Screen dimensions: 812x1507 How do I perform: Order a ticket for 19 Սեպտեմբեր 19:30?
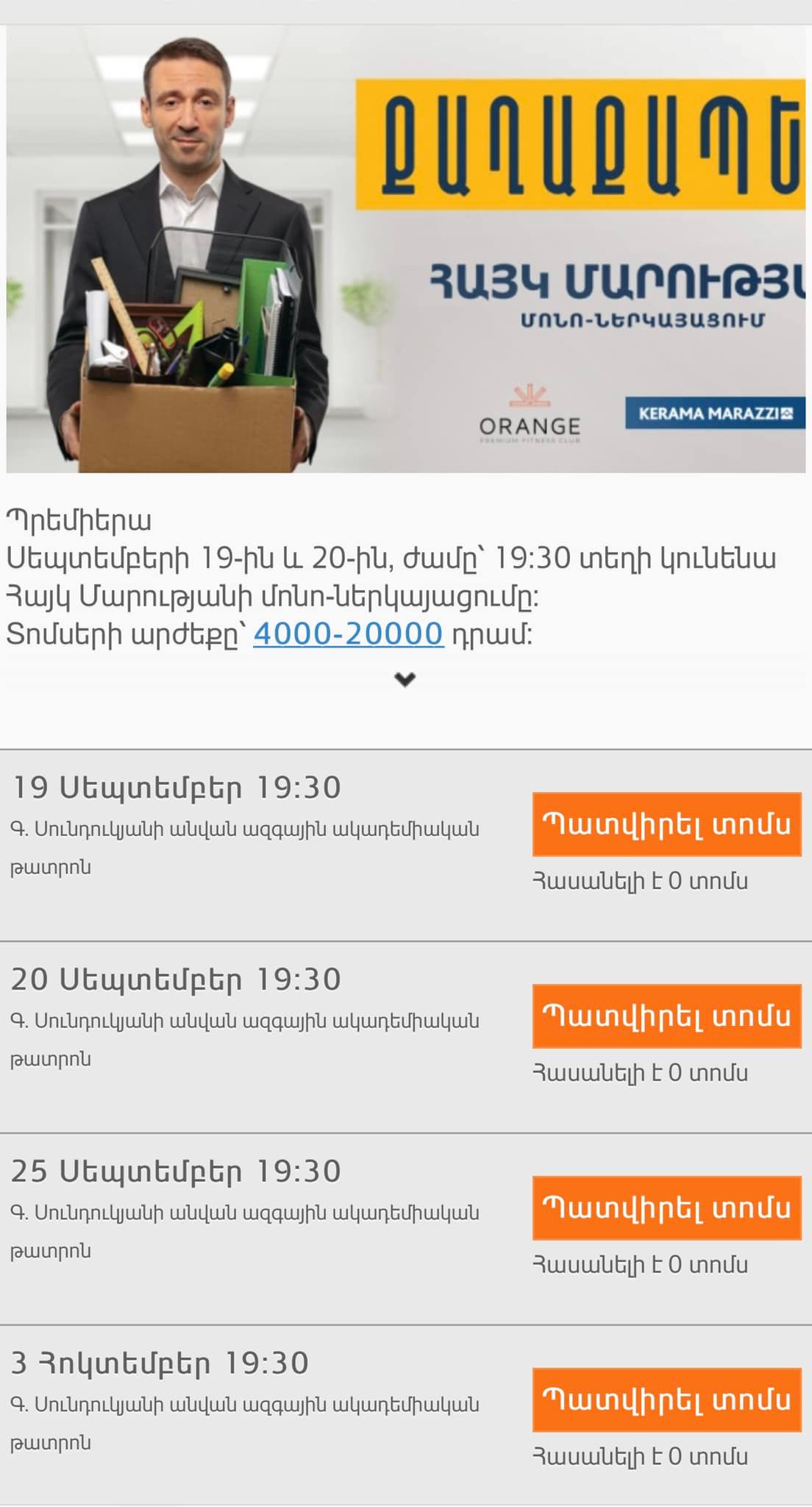(x=666, y=824)
